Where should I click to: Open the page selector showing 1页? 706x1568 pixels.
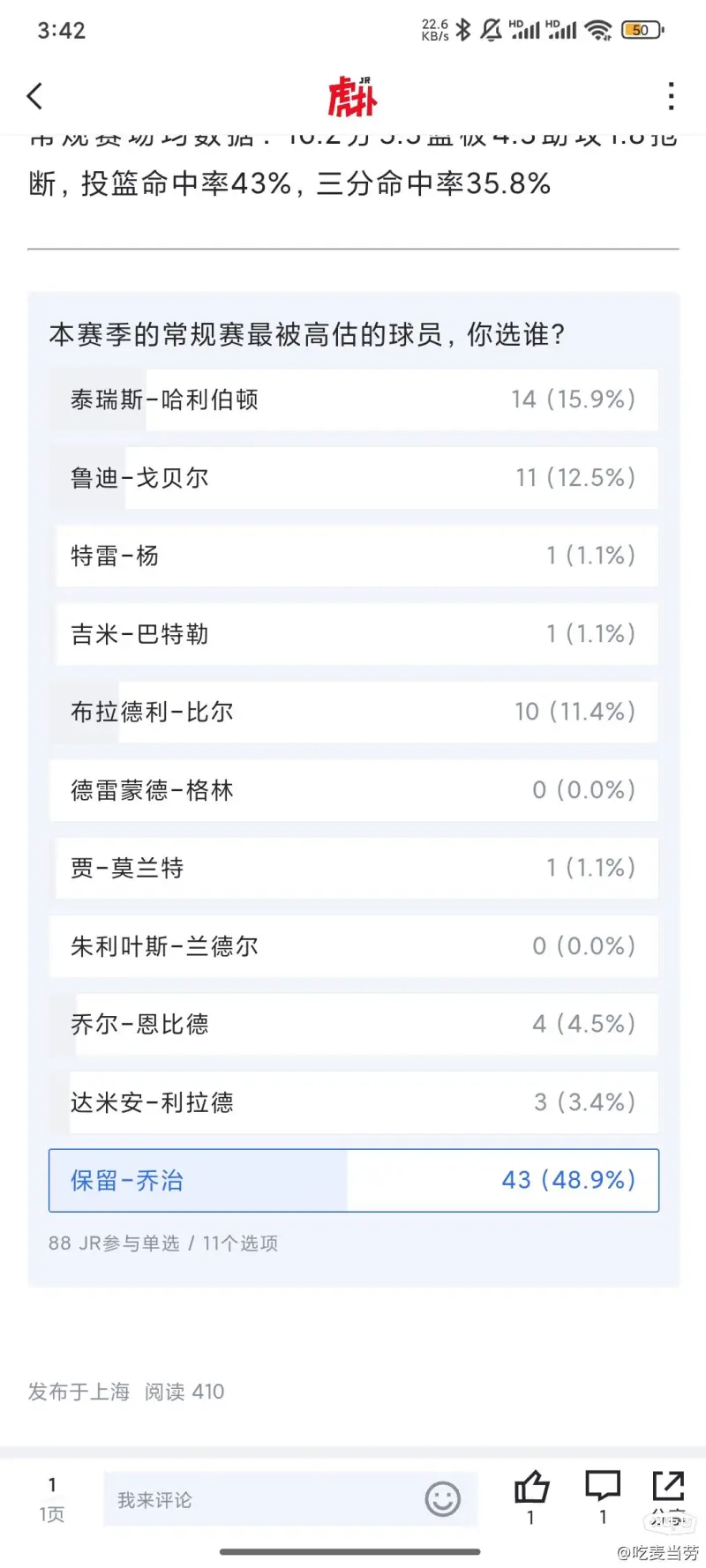[52, 1499]
